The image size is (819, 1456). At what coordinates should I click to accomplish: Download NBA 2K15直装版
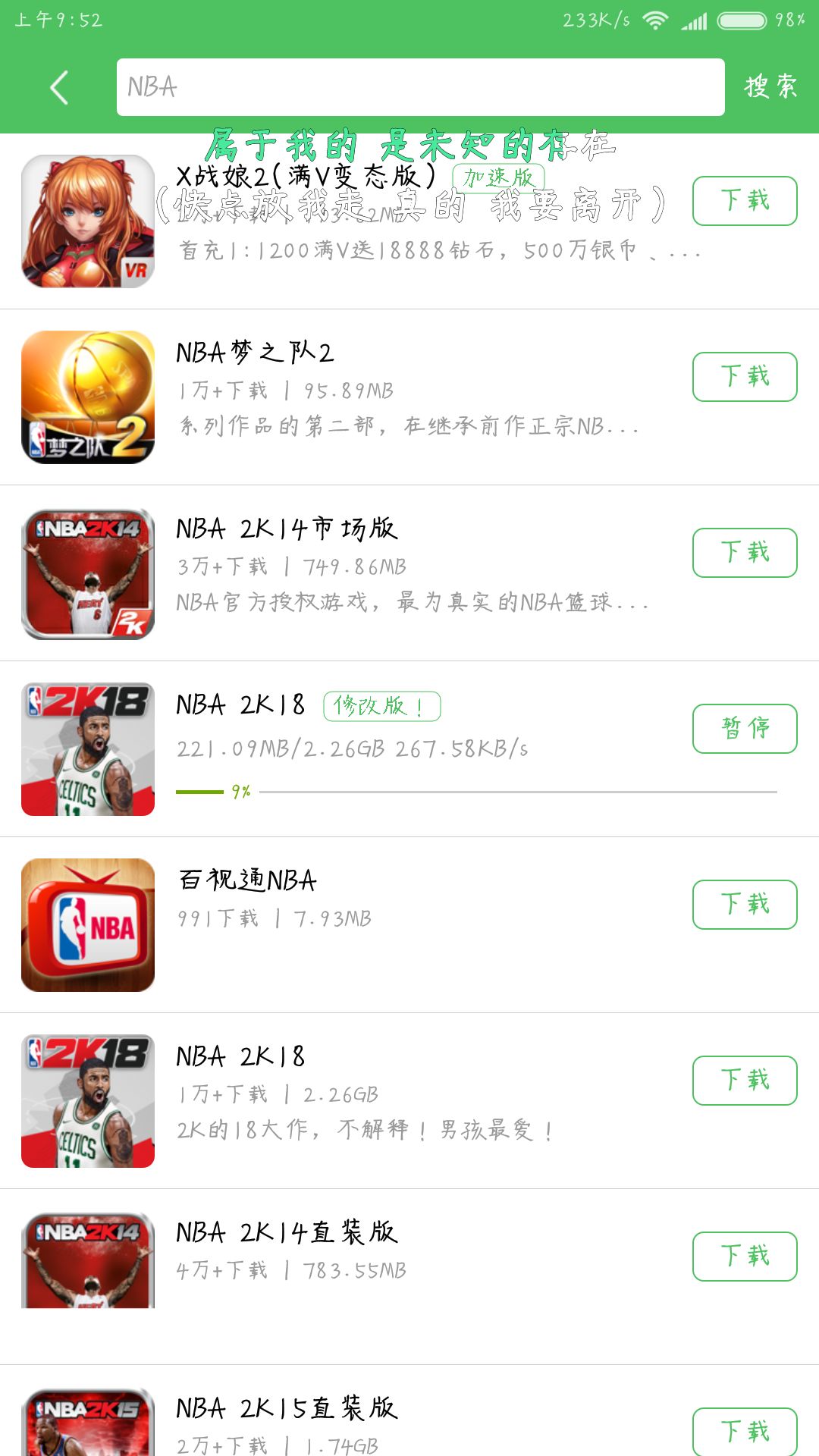click(x=745, y=1432)
